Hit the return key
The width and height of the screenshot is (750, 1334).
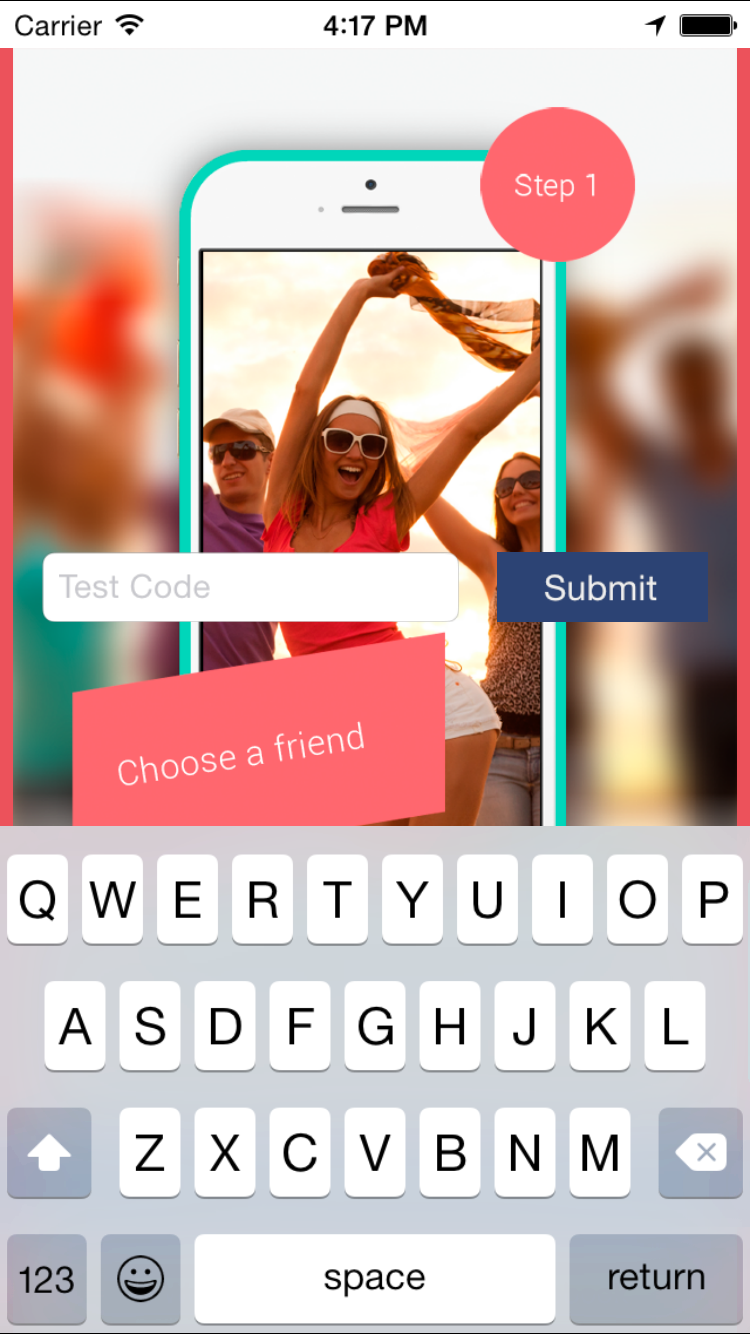[x=655, y=1278]
